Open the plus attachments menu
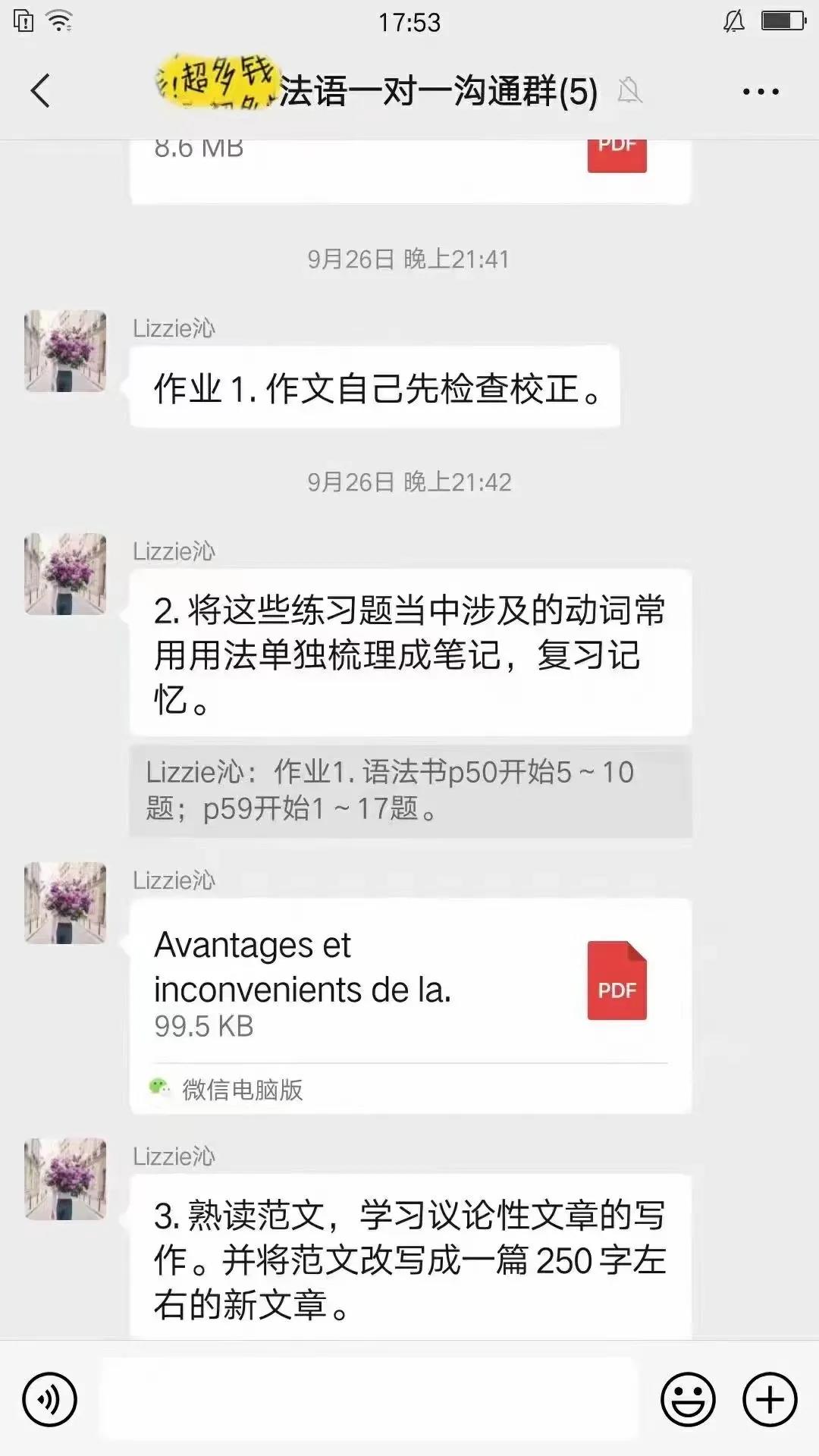The width and height of the screenshot is (819, 1456). coord(770,1399)
